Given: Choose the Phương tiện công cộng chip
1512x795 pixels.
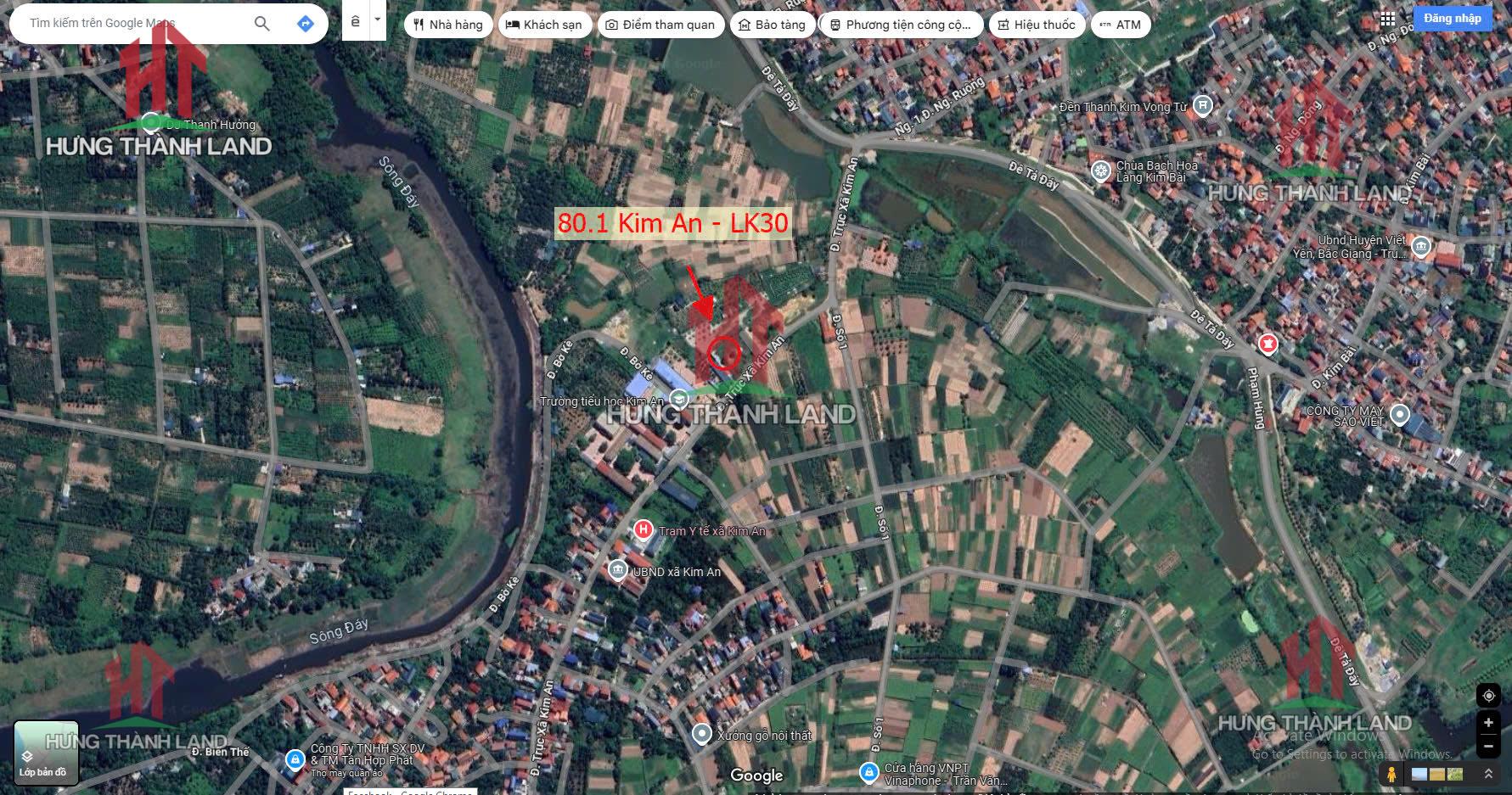Looking at the screenshot, I should point(901,25).
